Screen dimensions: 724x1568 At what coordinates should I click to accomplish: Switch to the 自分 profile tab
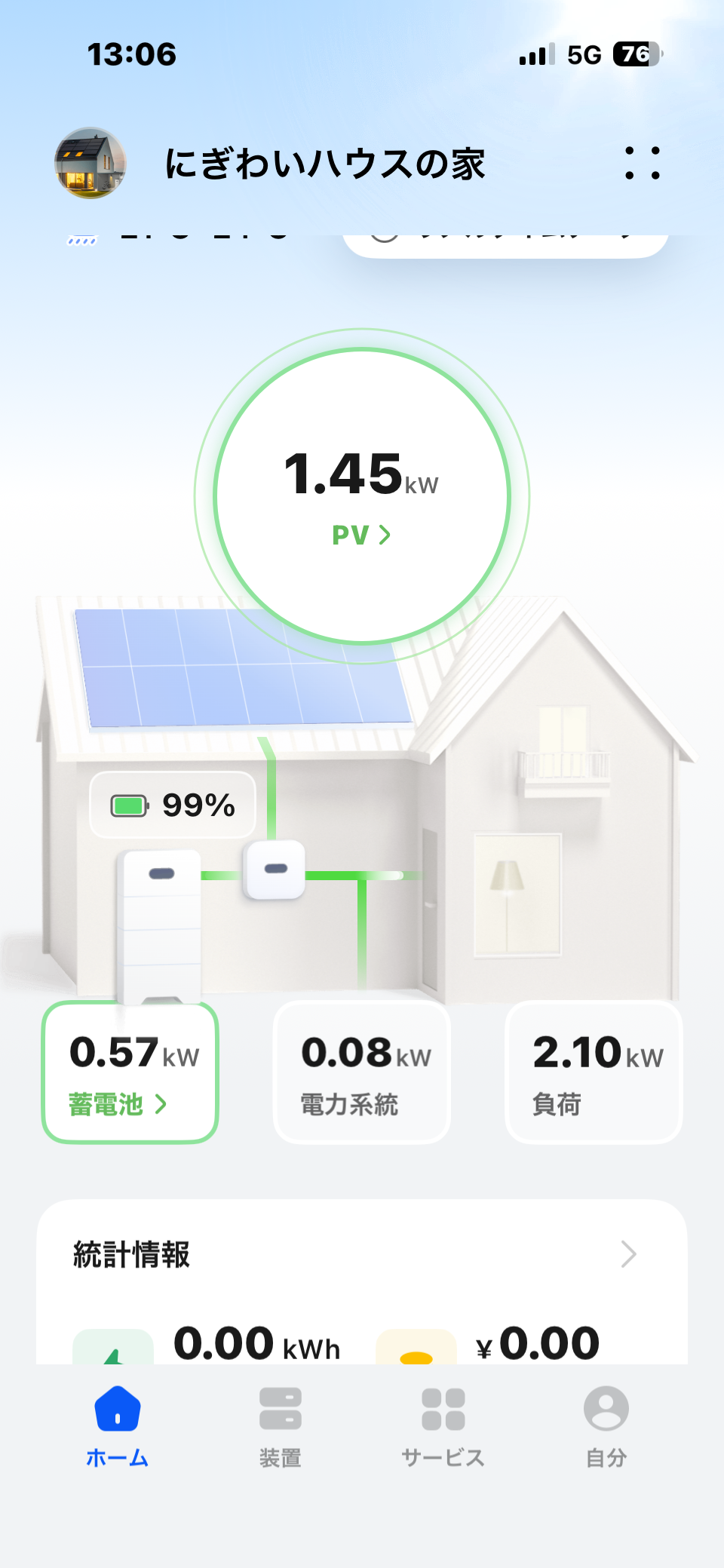click(x=606, y=1426)
